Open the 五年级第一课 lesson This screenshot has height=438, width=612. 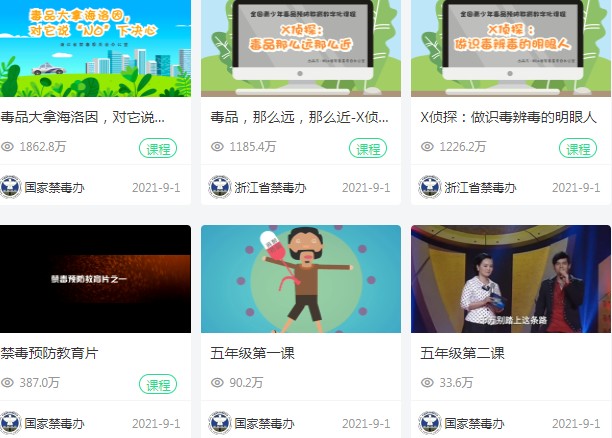pyautogui.click(x=300, y=279)
